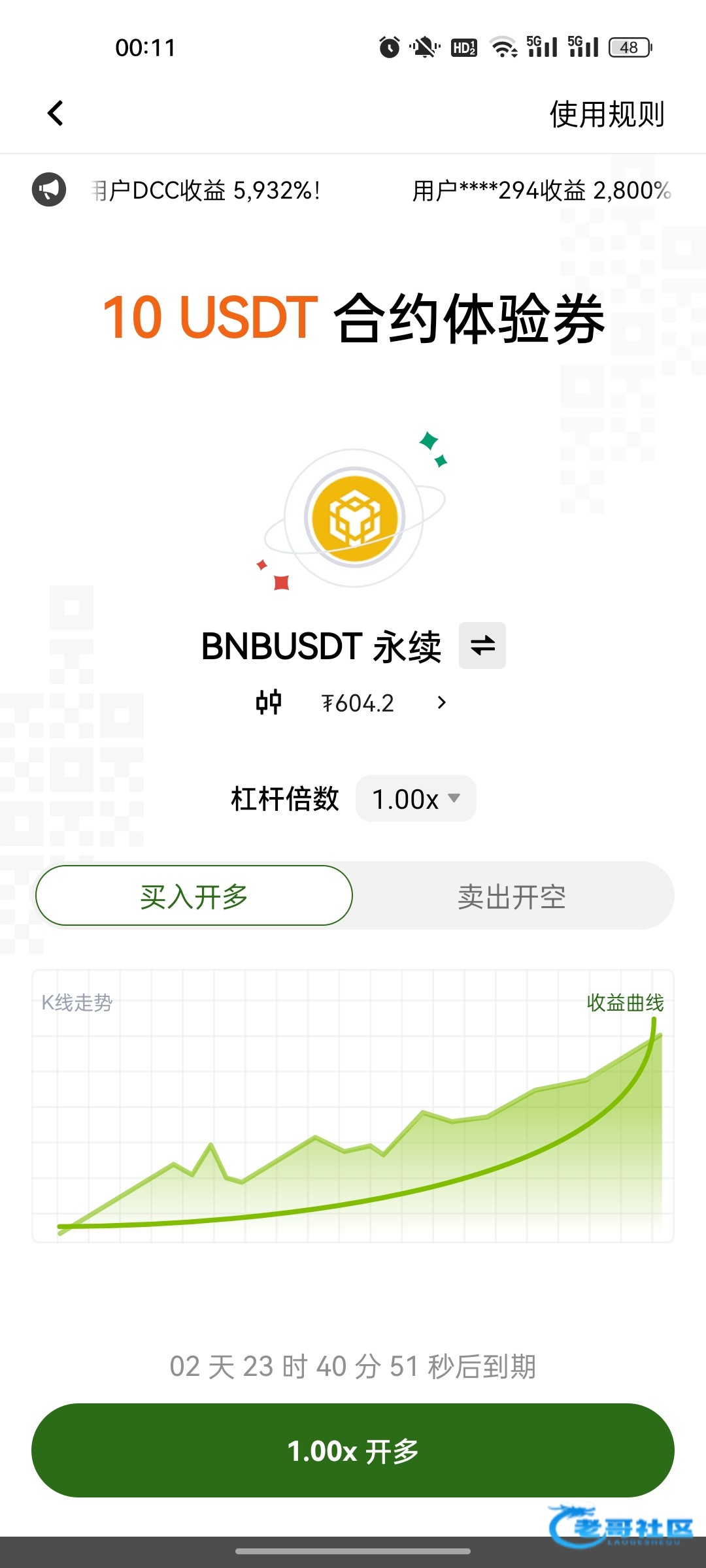
Task: Switch to 卖出开空
Action: pos(511,896)
